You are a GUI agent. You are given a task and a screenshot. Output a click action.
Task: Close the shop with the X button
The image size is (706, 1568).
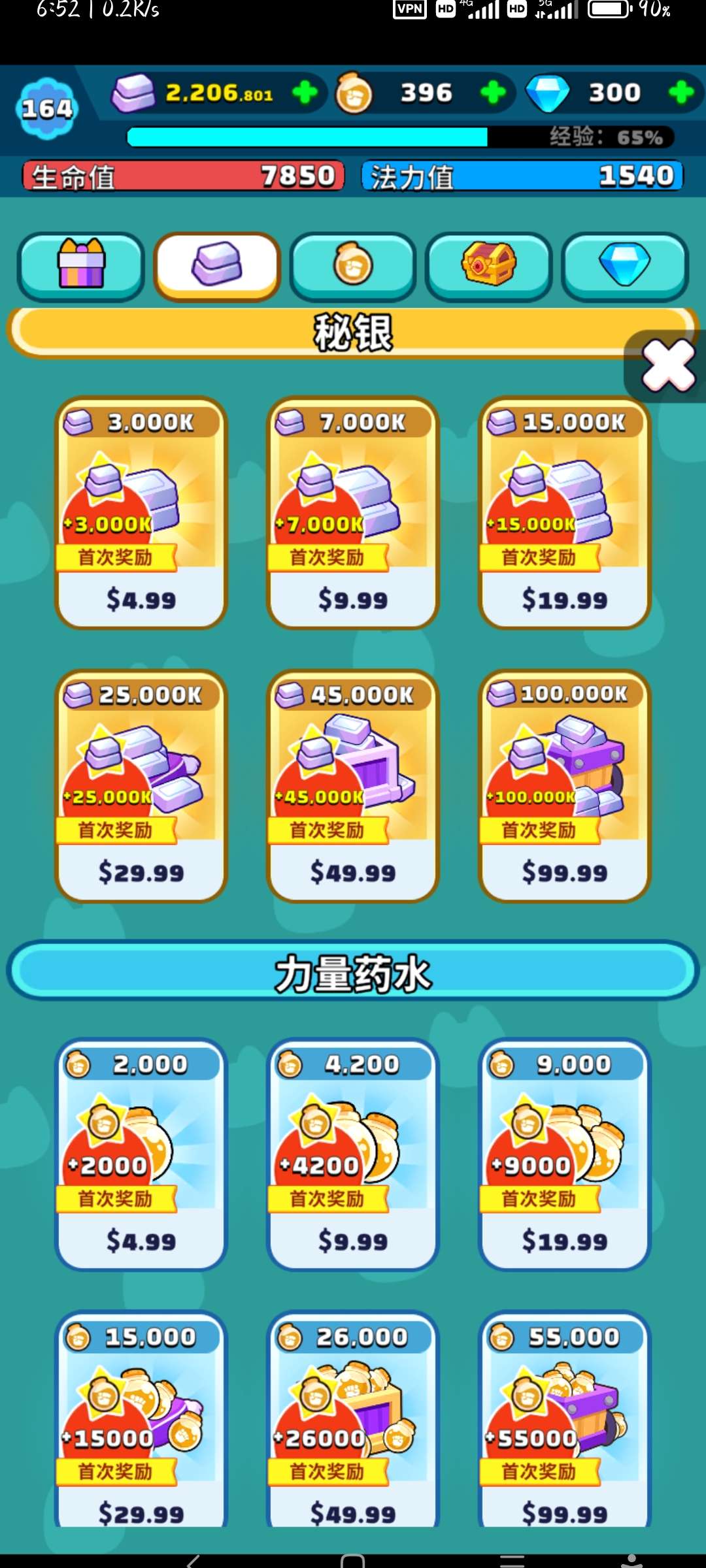[x=667, y=366]
